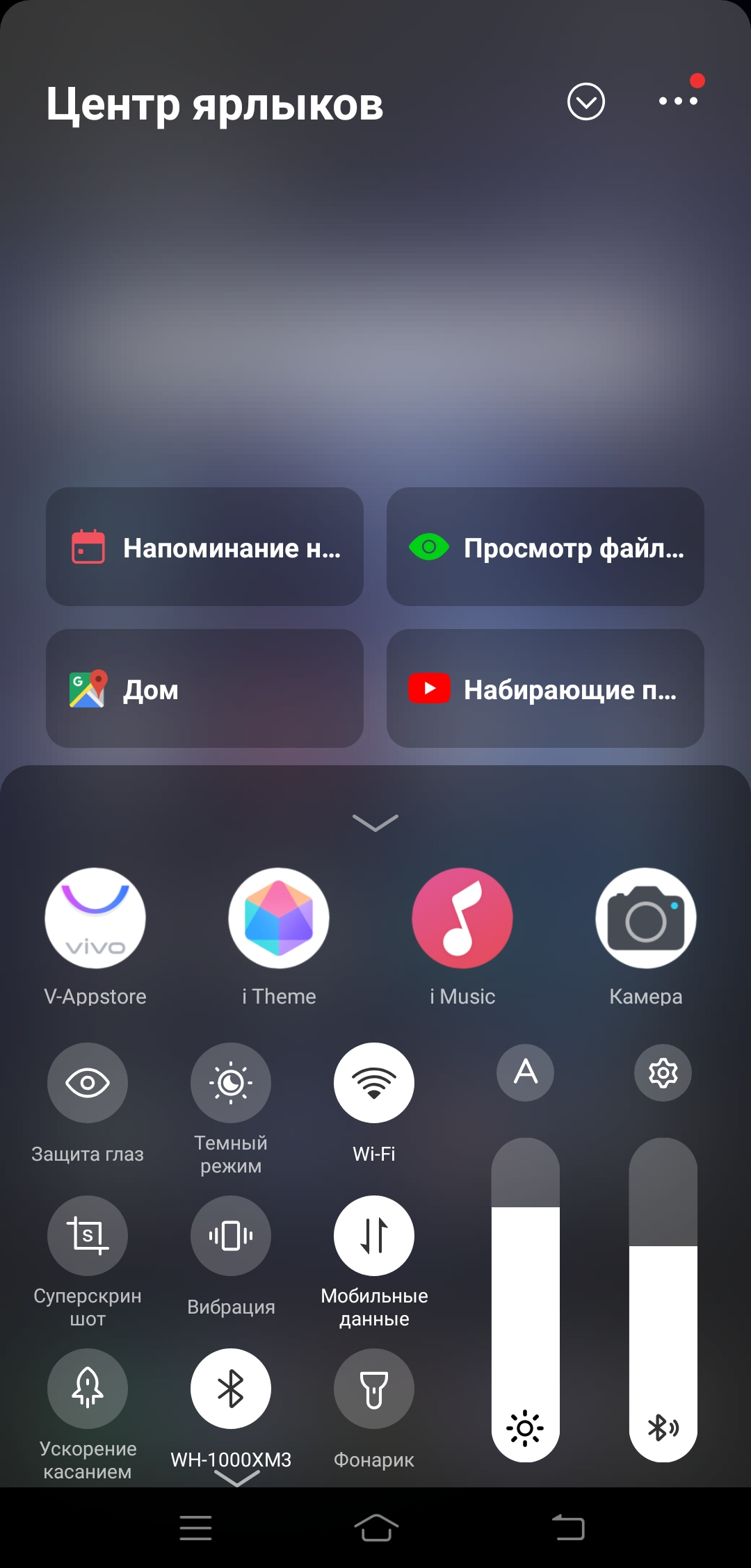Enable Защита глаз eye protection

point(88,1083)
